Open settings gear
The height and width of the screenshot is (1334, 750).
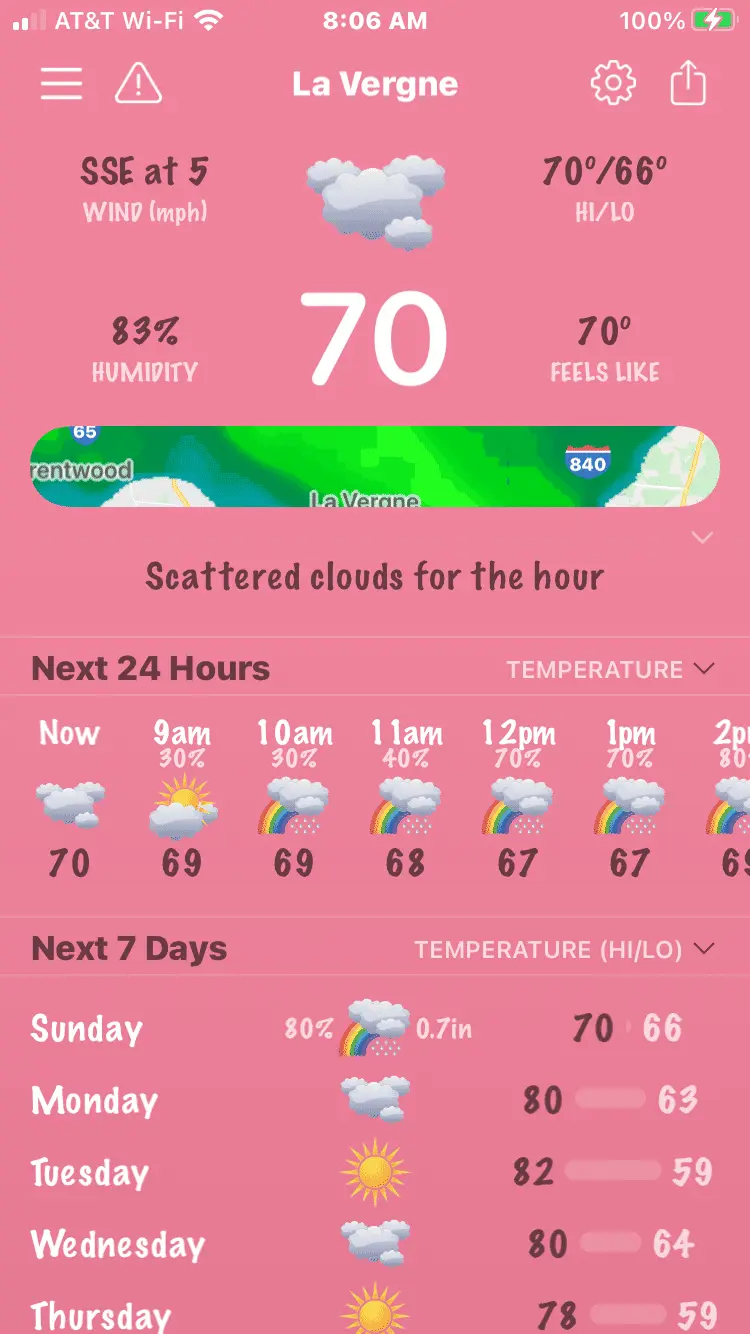pos(613,84)
